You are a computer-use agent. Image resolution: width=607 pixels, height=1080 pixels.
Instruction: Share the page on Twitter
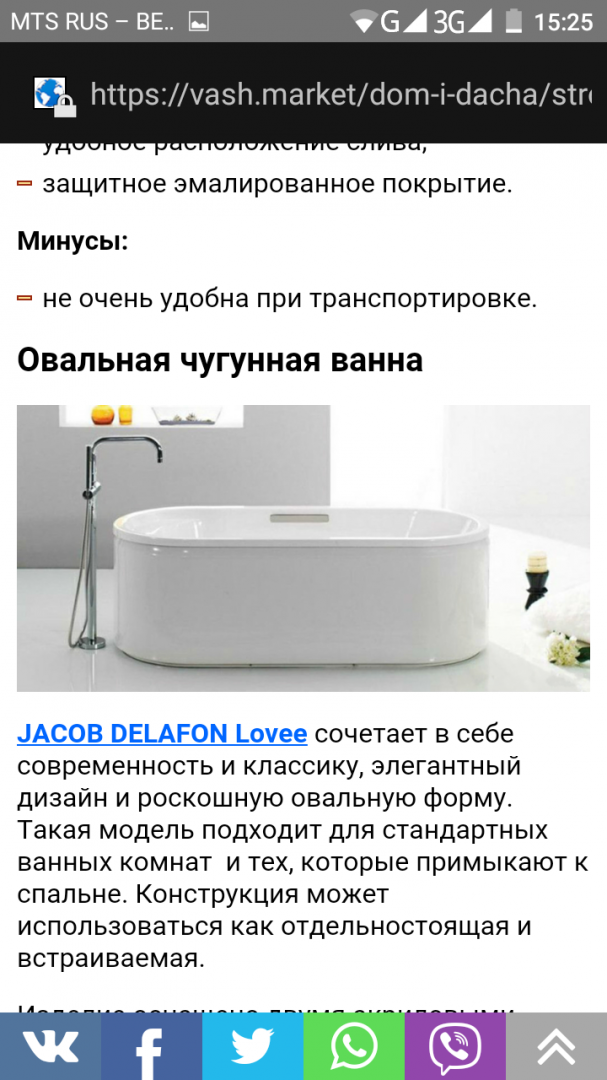tap(252, 1047)
